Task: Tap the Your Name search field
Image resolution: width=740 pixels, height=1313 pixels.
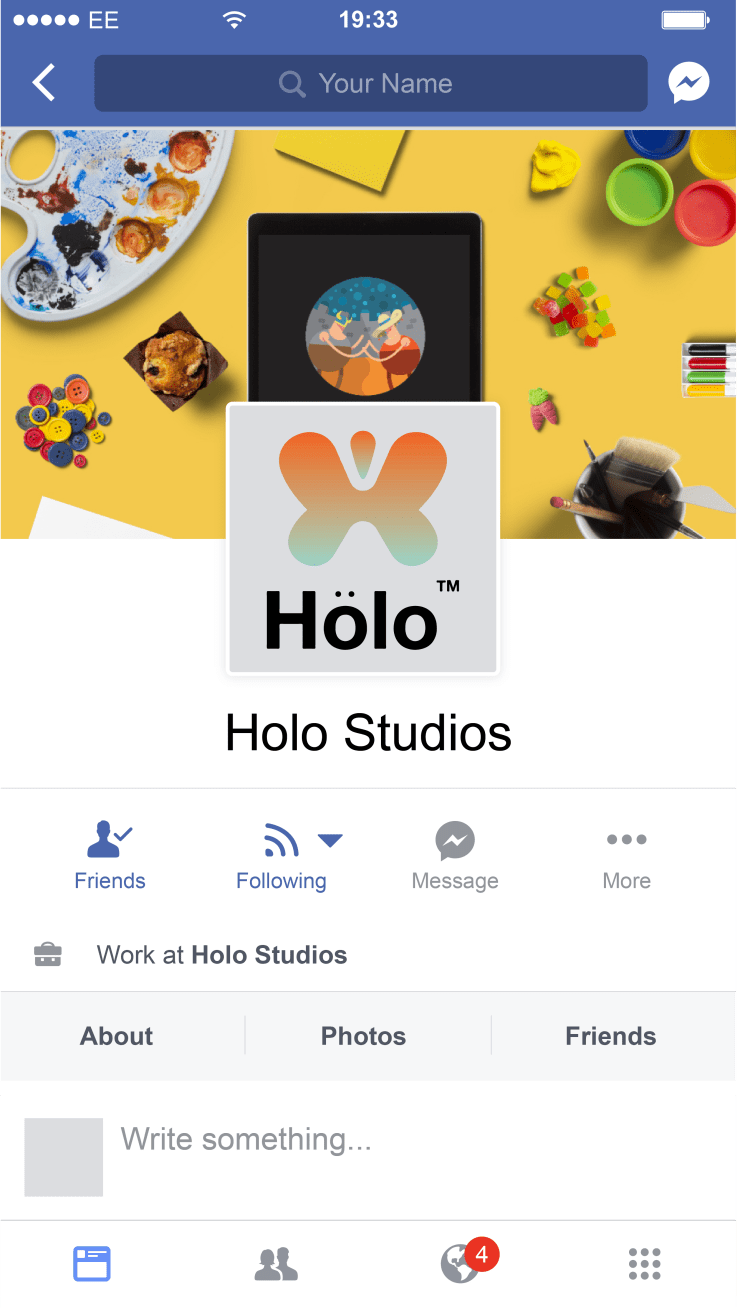Action: 370,83
